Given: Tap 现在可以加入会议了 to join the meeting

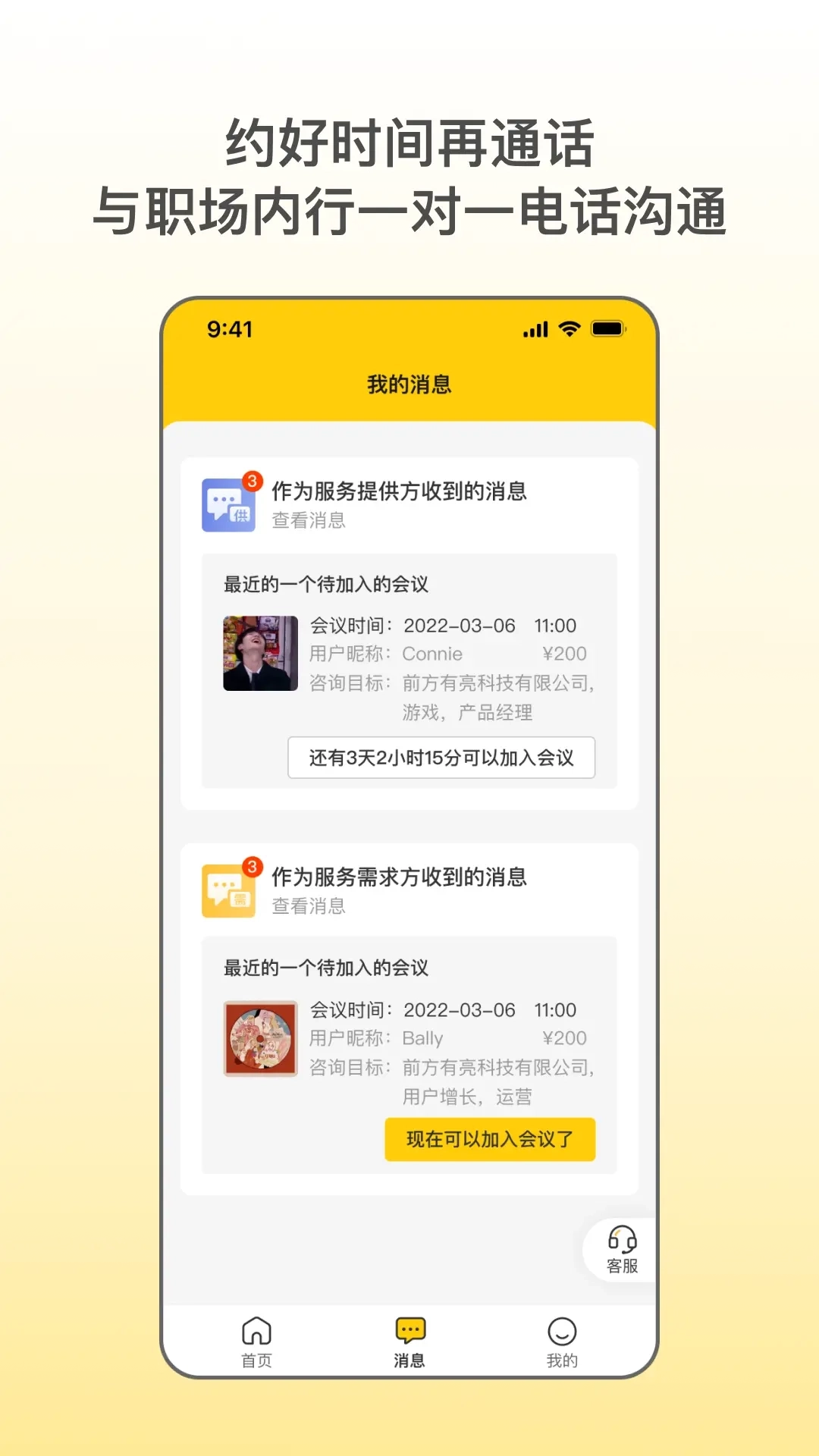Looking at the screenshot, I should click(491, 1139).
